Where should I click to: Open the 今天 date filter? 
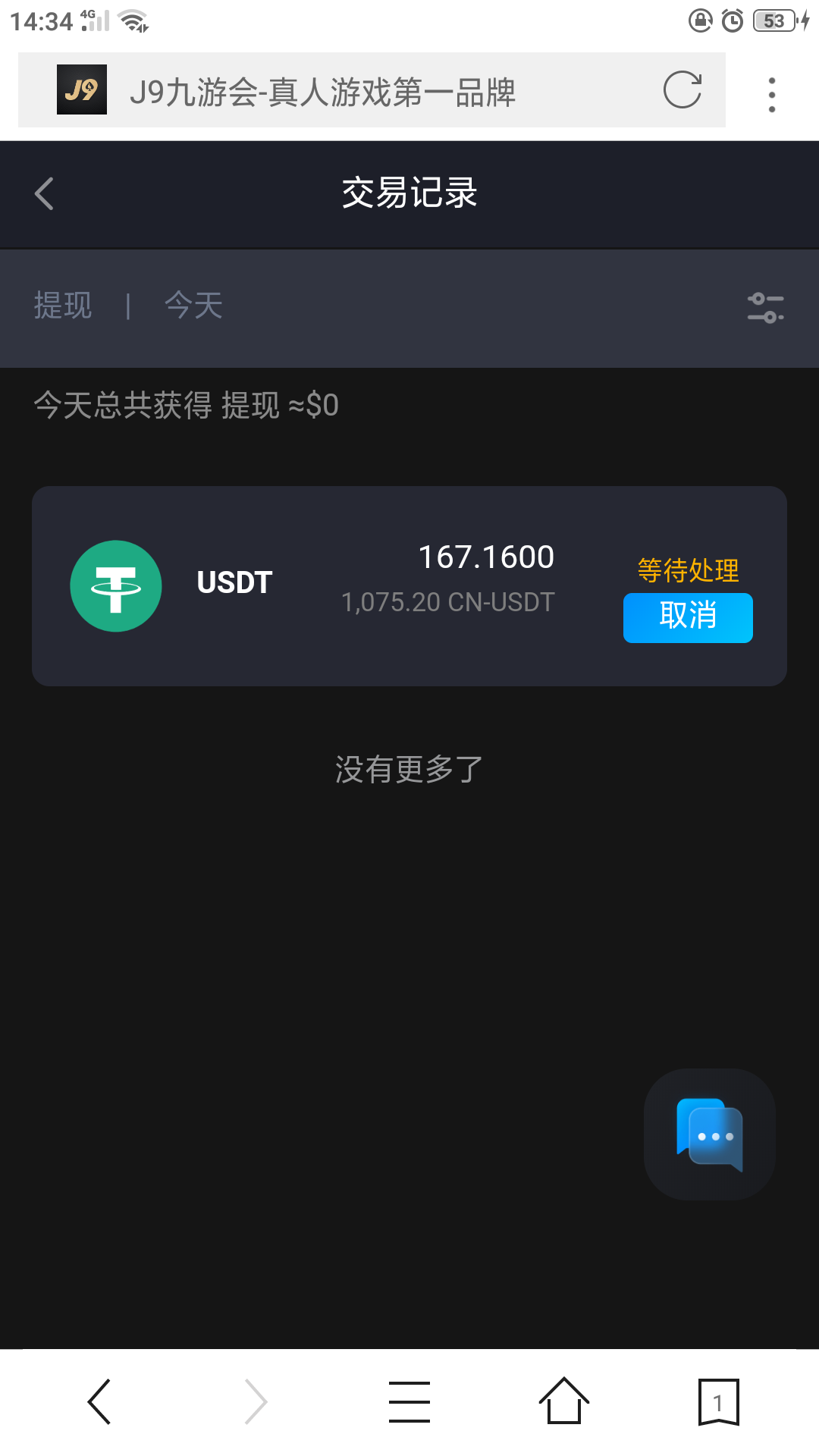(x=193, y=305)
